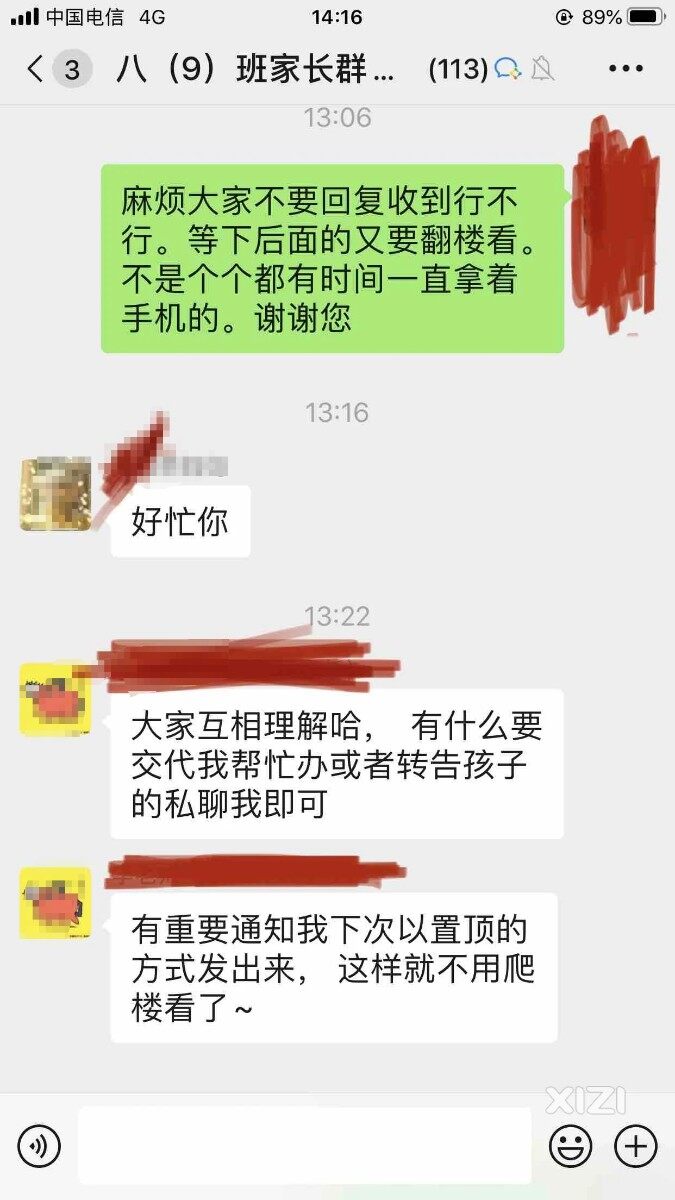Tap the message text field
Image resolution: width=675 pixels, height=1200 pixels.
point(305,1145)
